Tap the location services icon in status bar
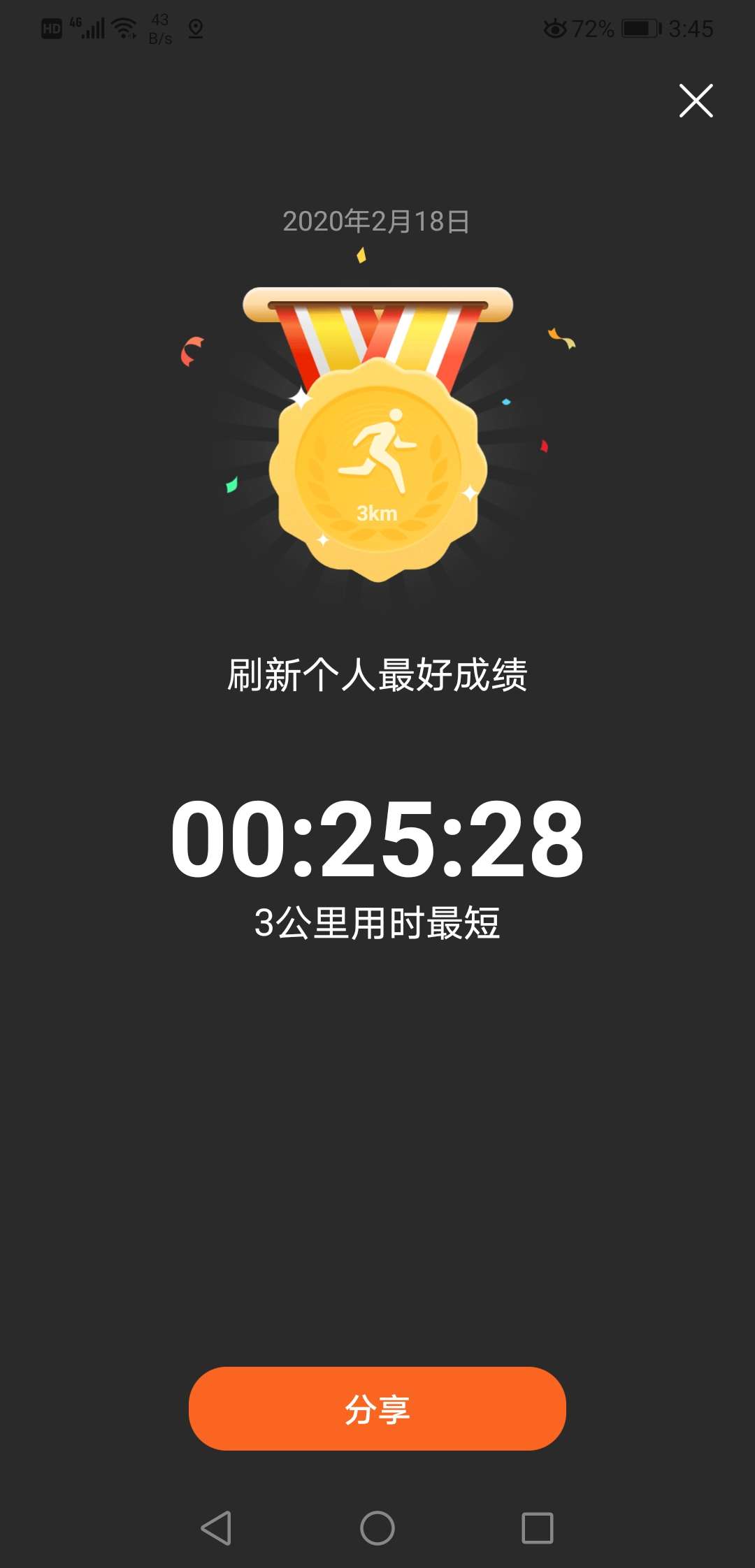 (196, 28)
